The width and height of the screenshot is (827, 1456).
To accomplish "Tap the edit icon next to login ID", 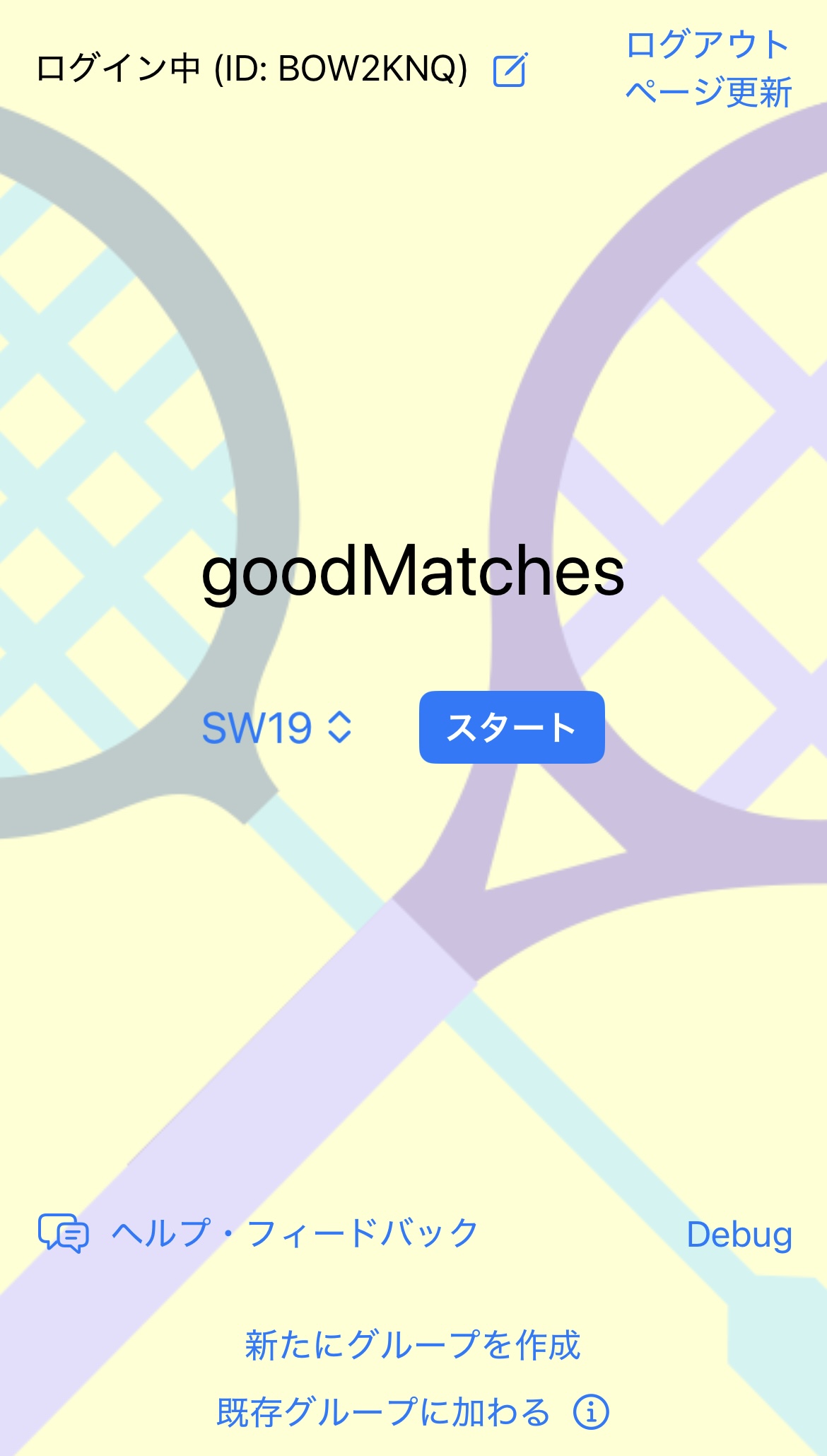I will [510, 69].
